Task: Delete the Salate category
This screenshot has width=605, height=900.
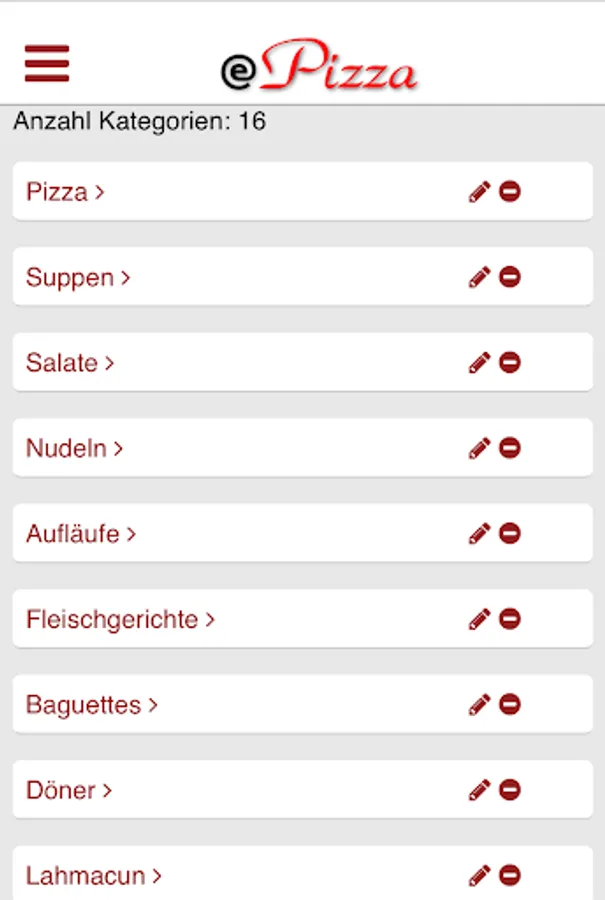Action: pos(510,363)
